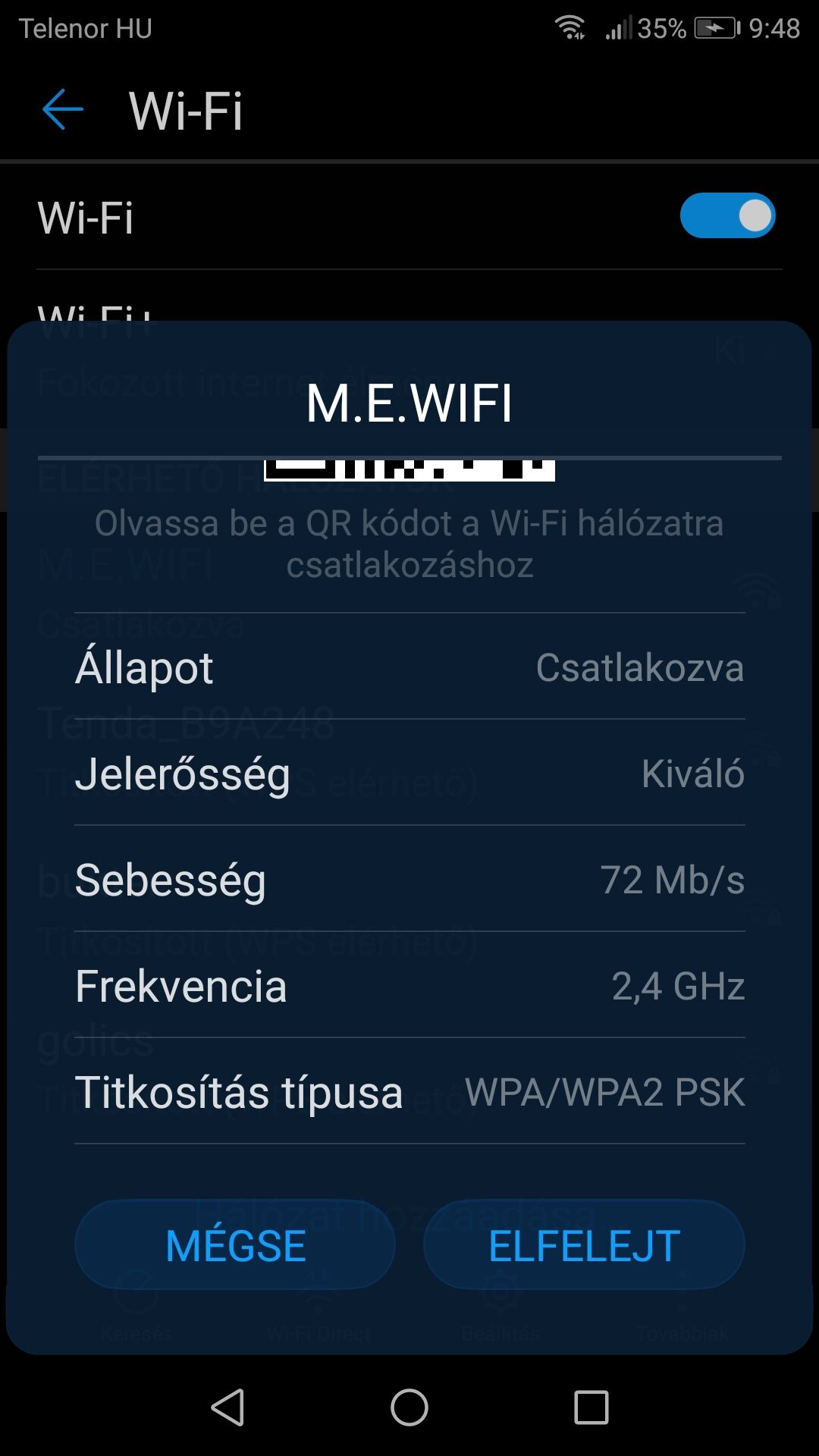
Task: Open the recent apps overview
Action: [x=591, y=1407]
